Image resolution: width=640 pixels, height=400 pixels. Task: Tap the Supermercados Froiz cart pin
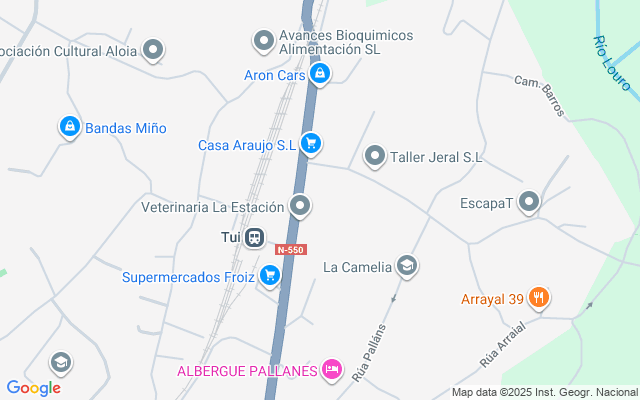tap(269, 275)
